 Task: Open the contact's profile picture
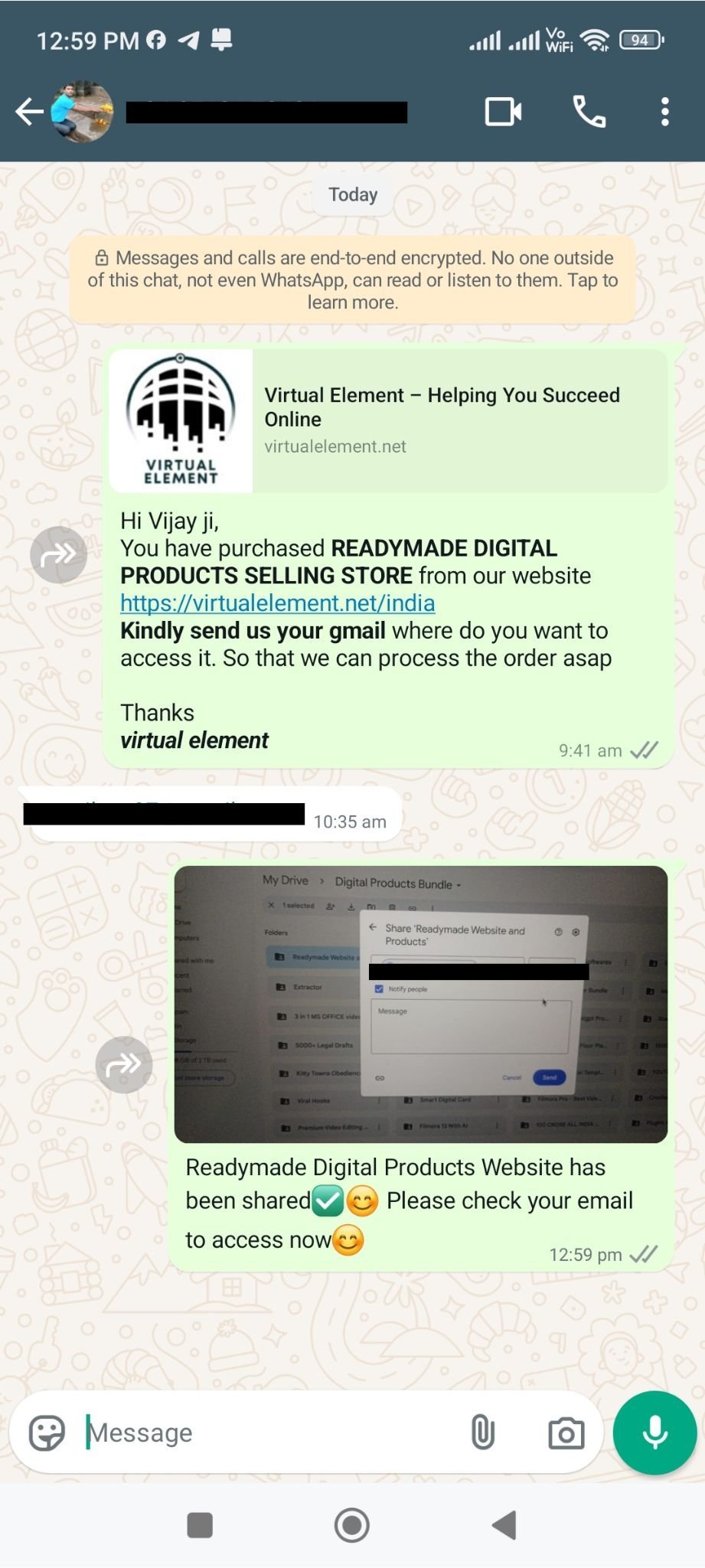(x=82, y=112)
